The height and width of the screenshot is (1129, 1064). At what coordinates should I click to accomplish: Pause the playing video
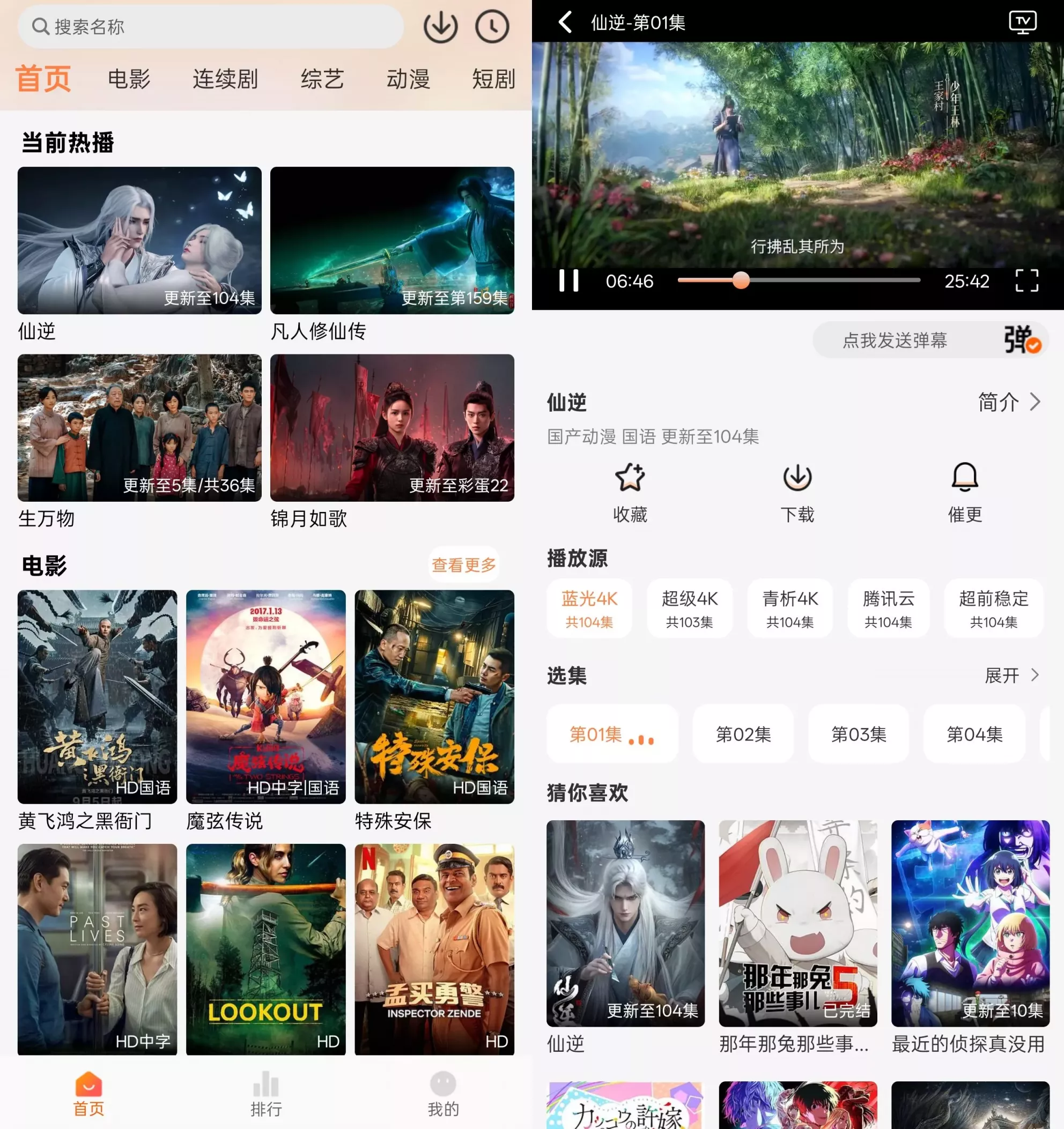pyautogui.click(x=568, y=280)
